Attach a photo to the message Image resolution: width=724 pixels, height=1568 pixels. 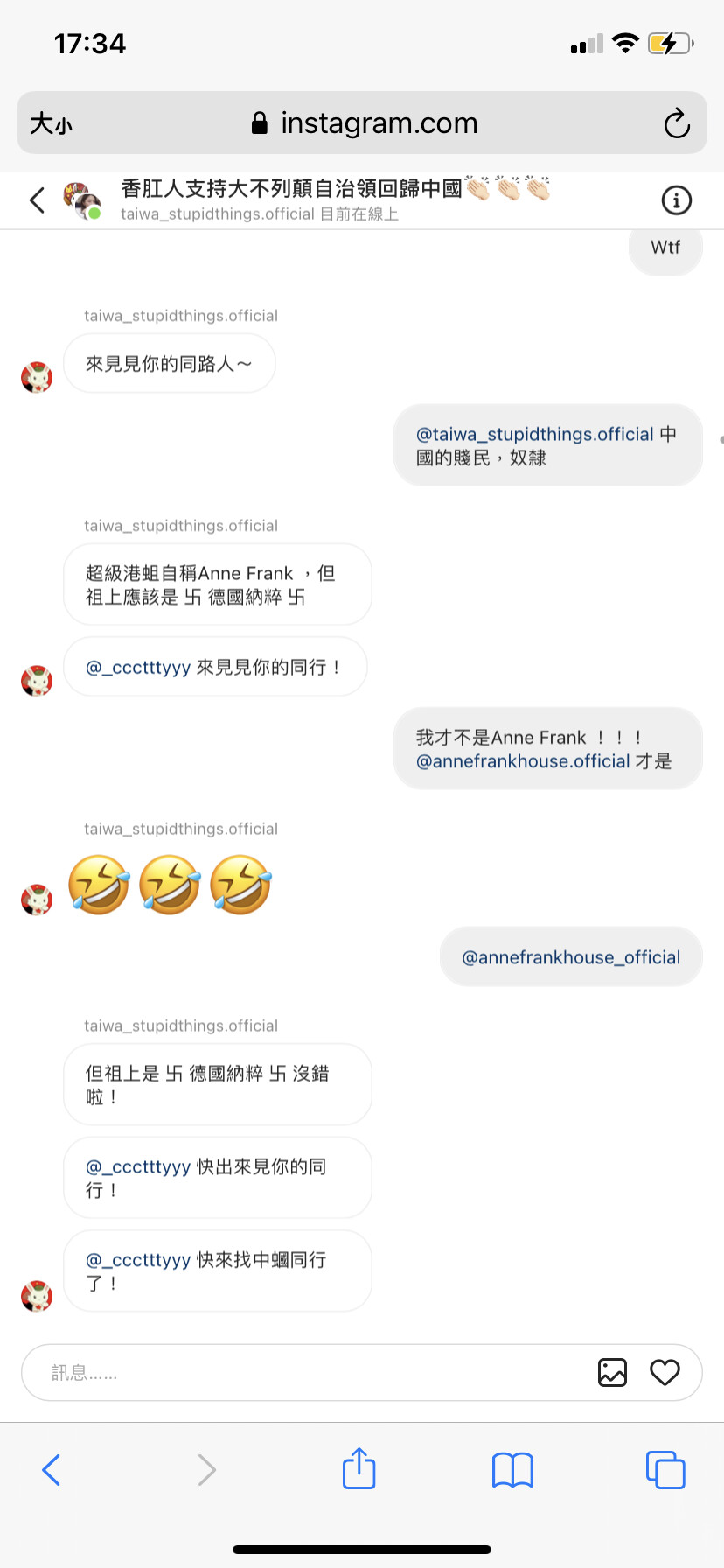[612, 1372]
